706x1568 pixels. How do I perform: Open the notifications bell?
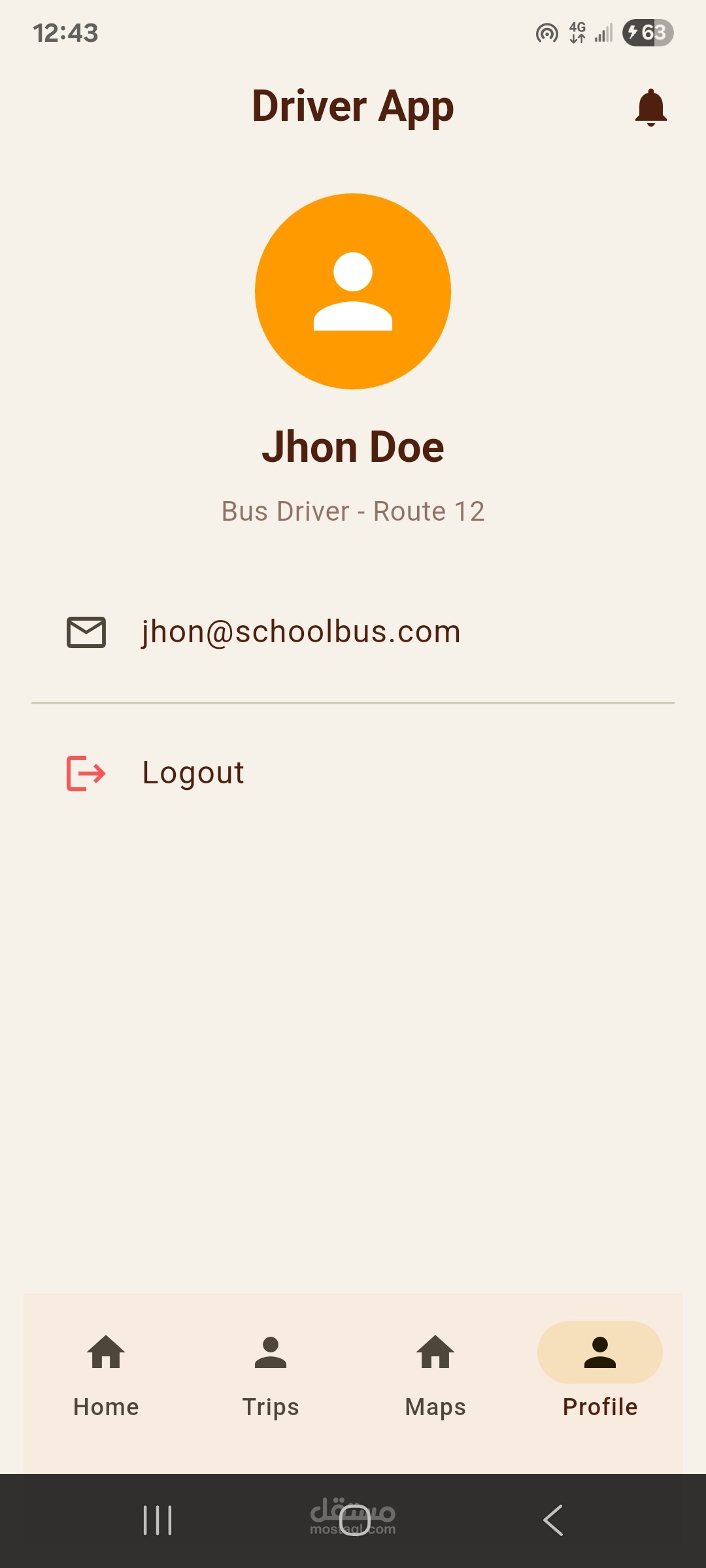point(650,108)
